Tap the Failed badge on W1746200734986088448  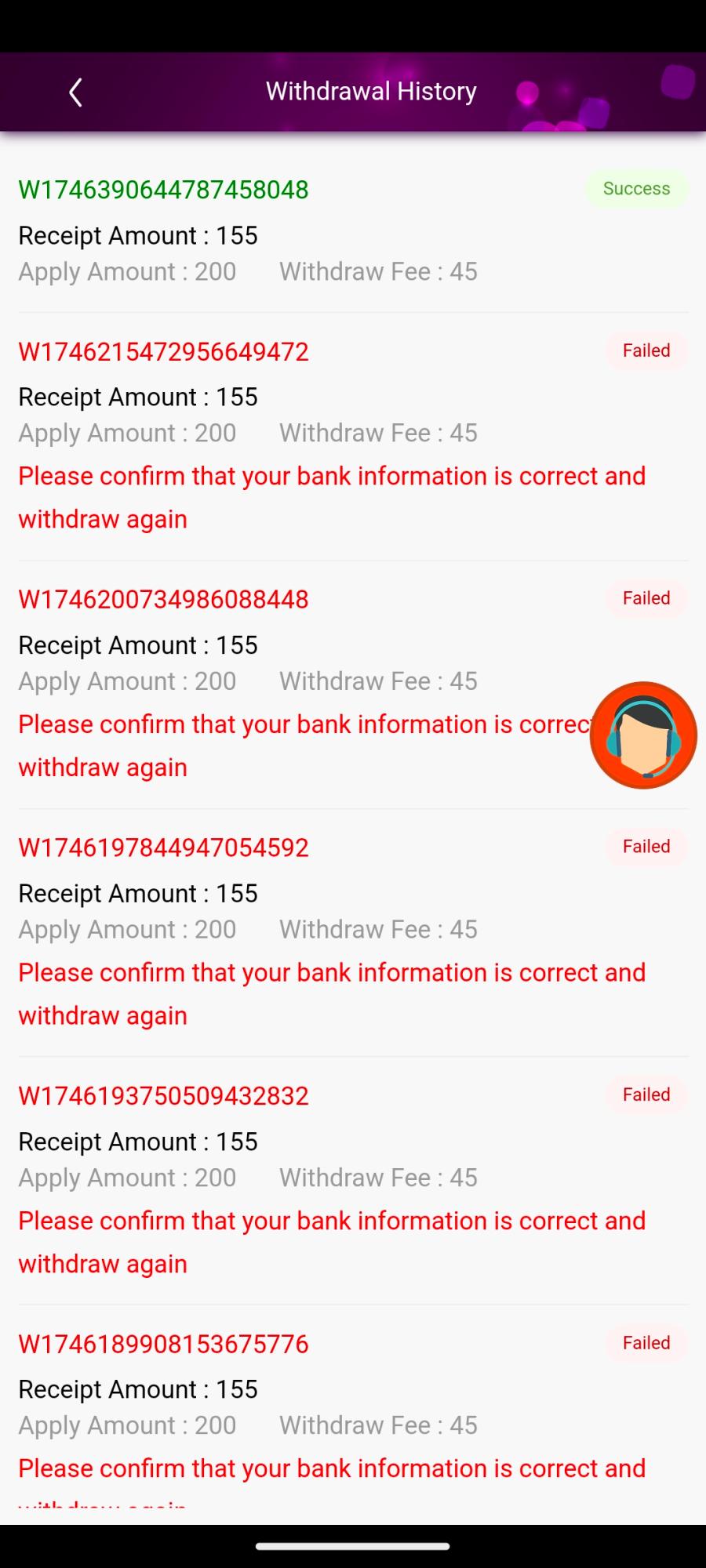[646, 597]
